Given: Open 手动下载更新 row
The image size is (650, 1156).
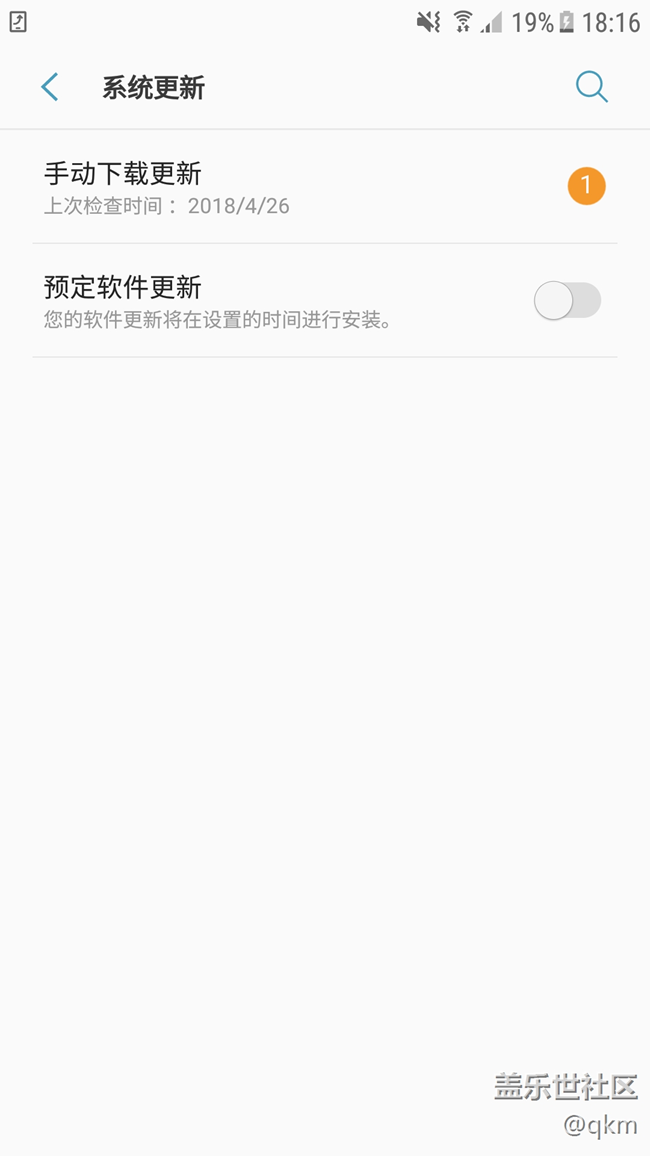Looking at the screenshot, I should (x=300, y=187).
